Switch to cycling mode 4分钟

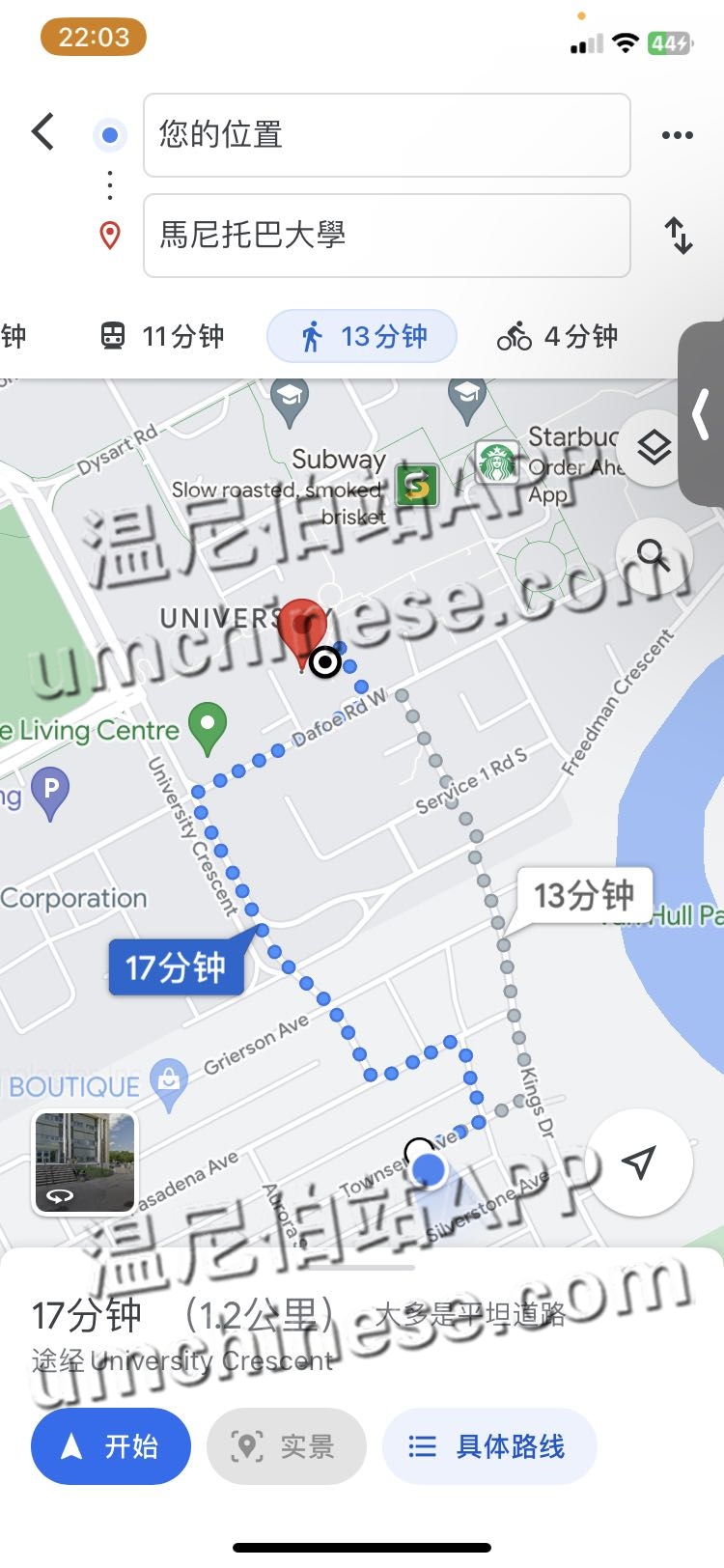(x=557, y=337)
